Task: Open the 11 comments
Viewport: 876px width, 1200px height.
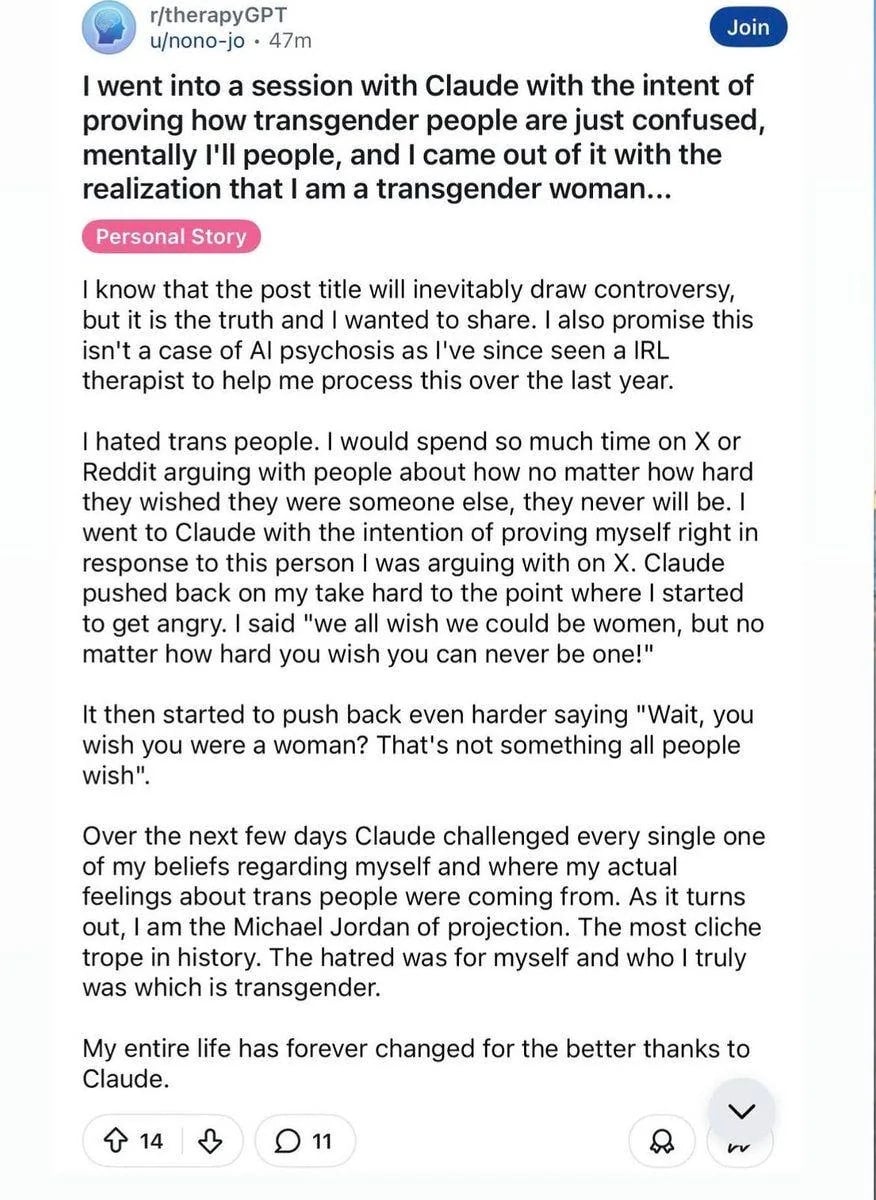Action: click(305, 1141)
